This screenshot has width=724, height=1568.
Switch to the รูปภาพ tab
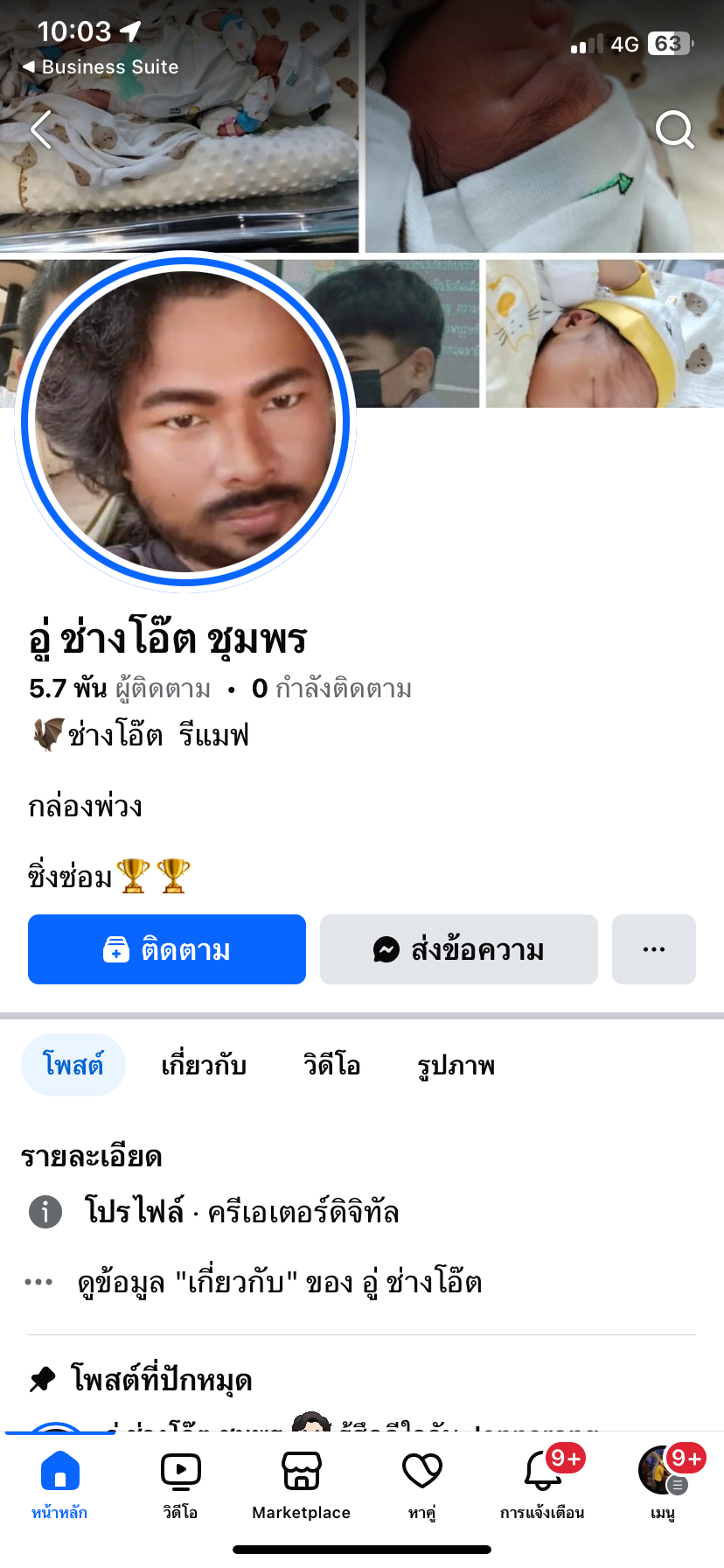click(x=456, y=1065)
